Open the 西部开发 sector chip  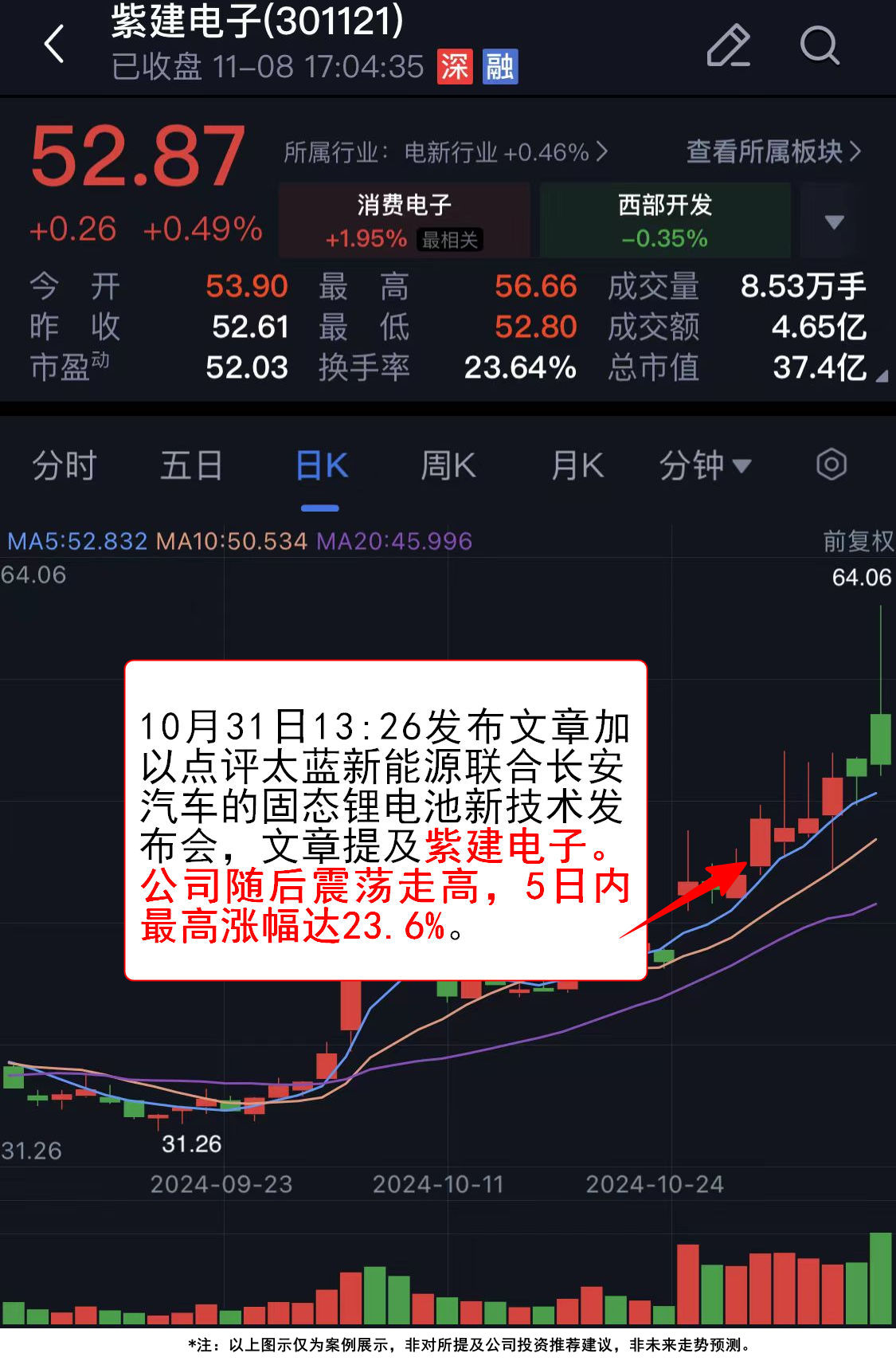tap(665, 221)
